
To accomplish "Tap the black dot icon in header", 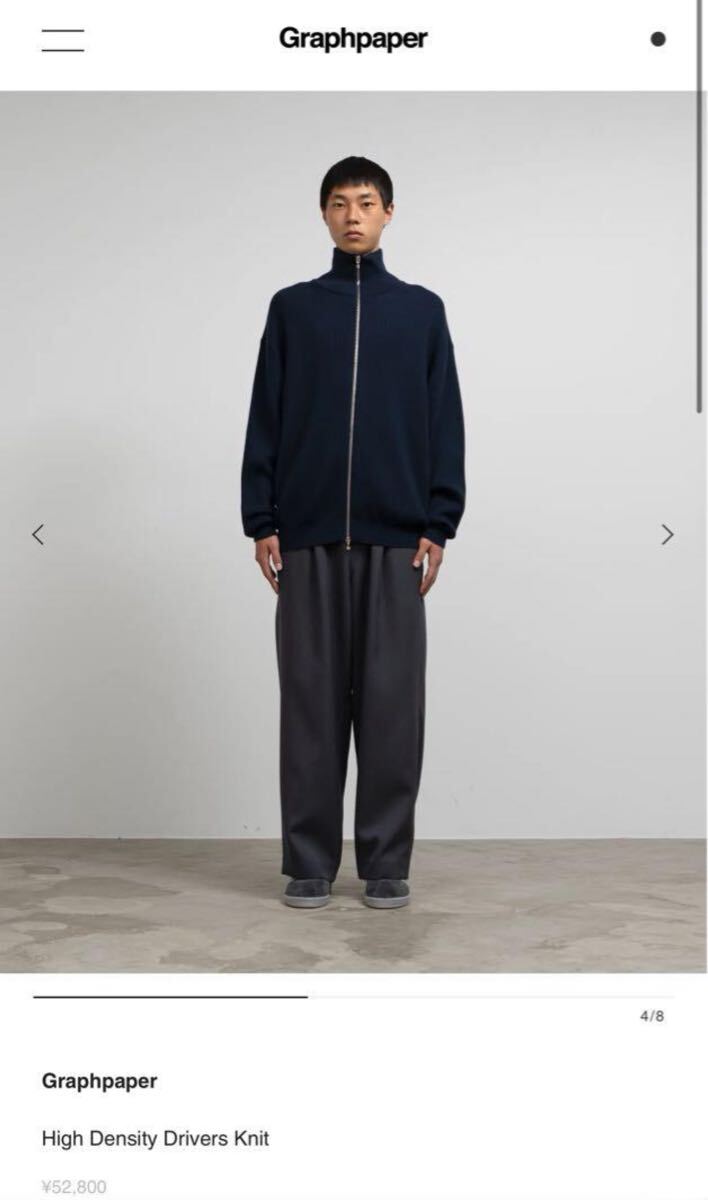I will click(x=657, y=40).
